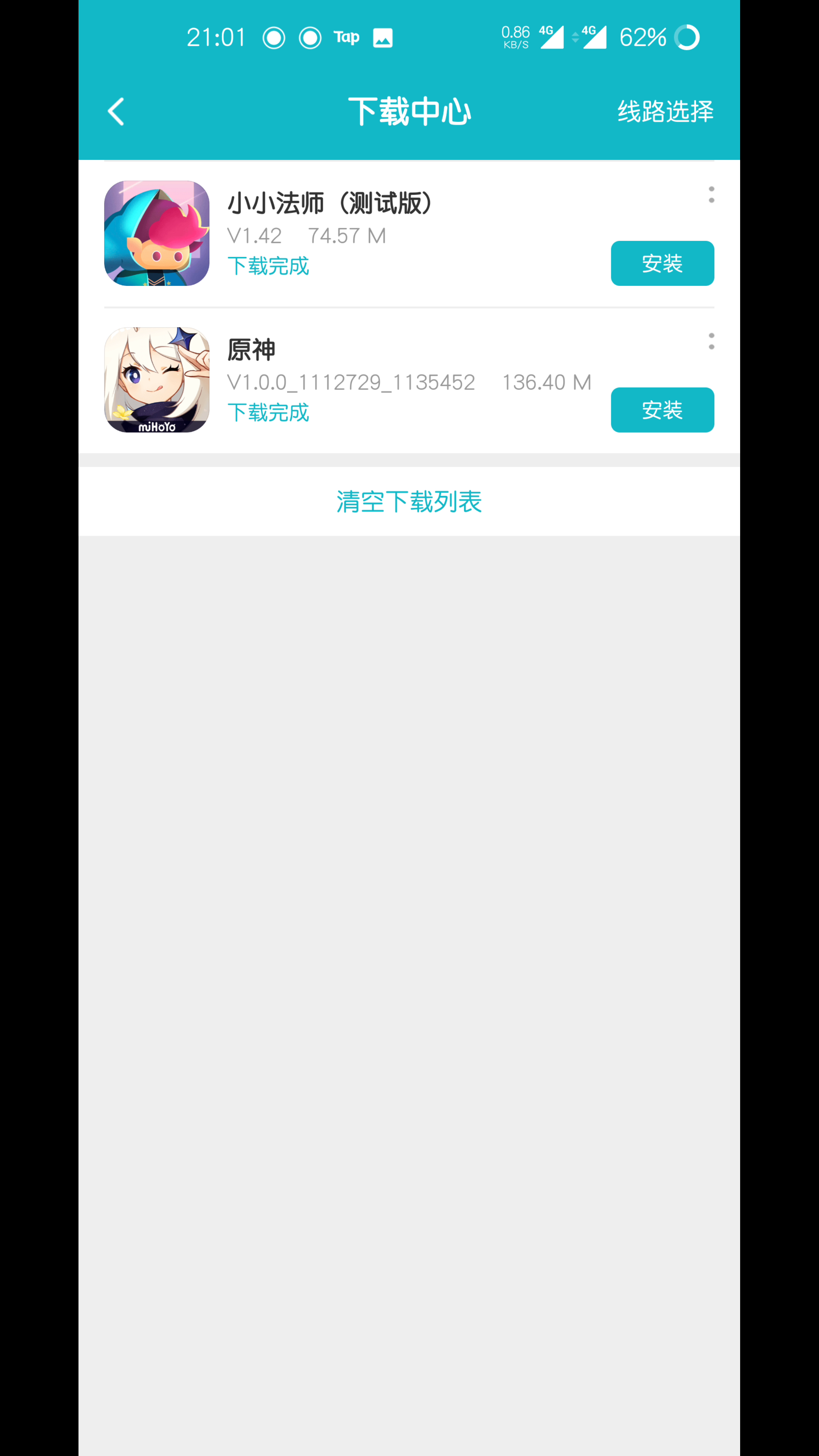Open more options for 小小法师（测试版）
The width and height of the screenshot is (819, 1456).
click(x=711, y=195)
